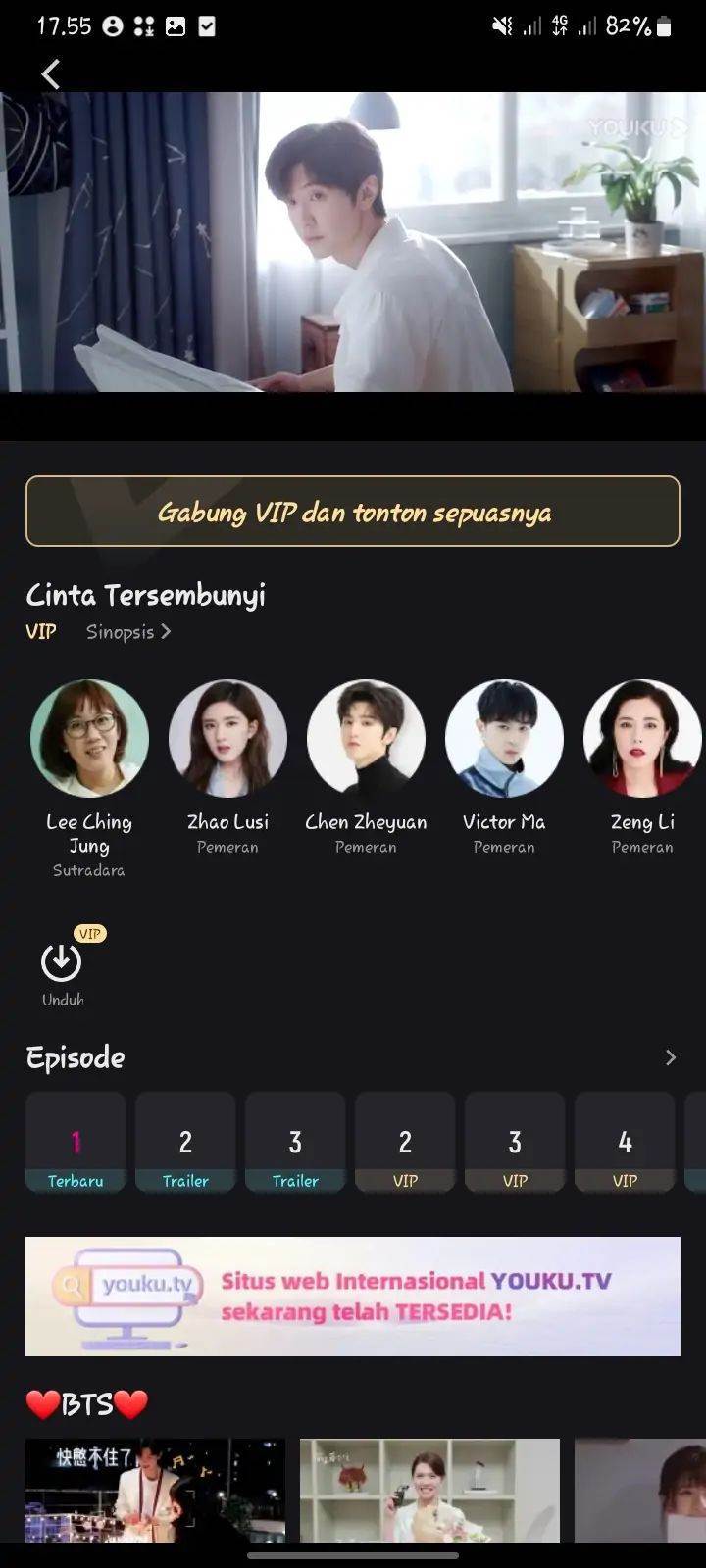Play Trailer number 2

coord(185,1143)
